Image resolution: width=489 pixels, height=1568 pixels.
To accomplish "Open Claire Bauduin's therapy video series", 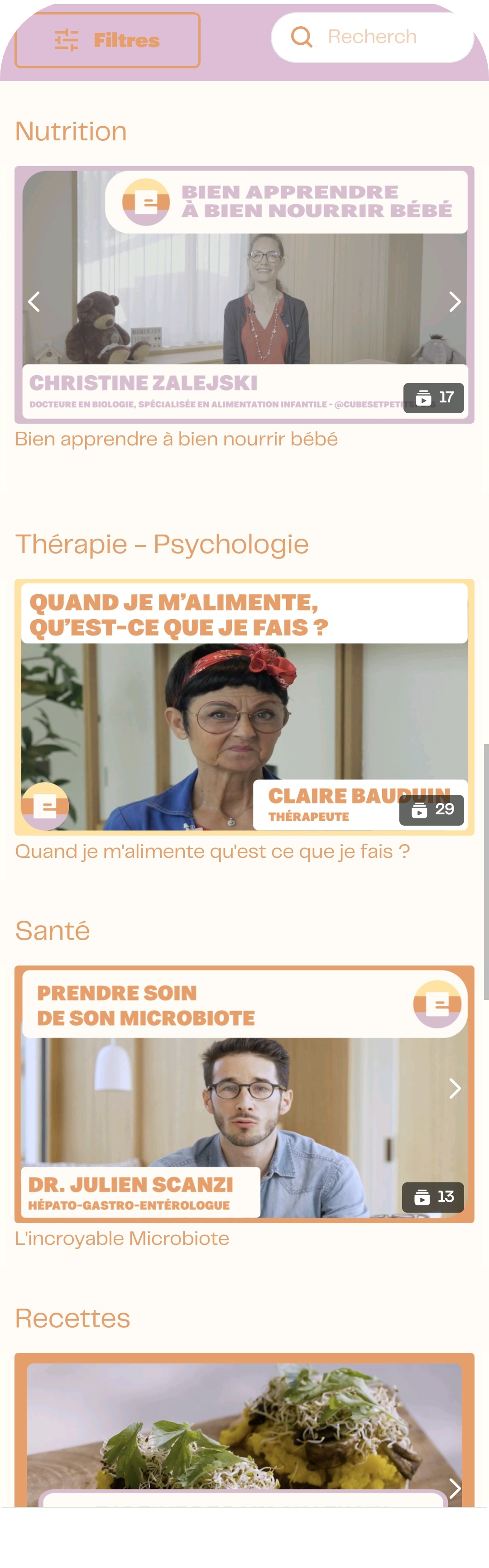I will click(x=244, y=707).
